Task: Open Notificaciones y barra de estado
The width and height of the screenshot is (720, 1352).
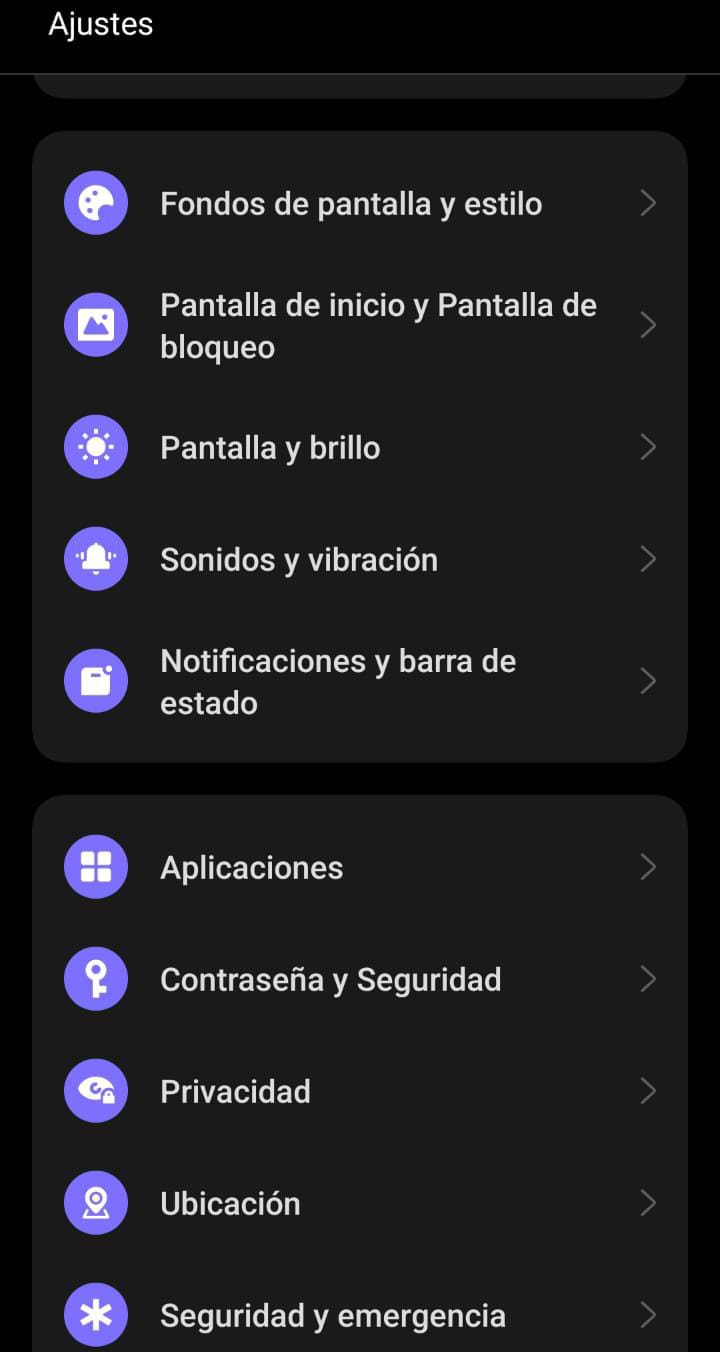Action: click(338, 682)
